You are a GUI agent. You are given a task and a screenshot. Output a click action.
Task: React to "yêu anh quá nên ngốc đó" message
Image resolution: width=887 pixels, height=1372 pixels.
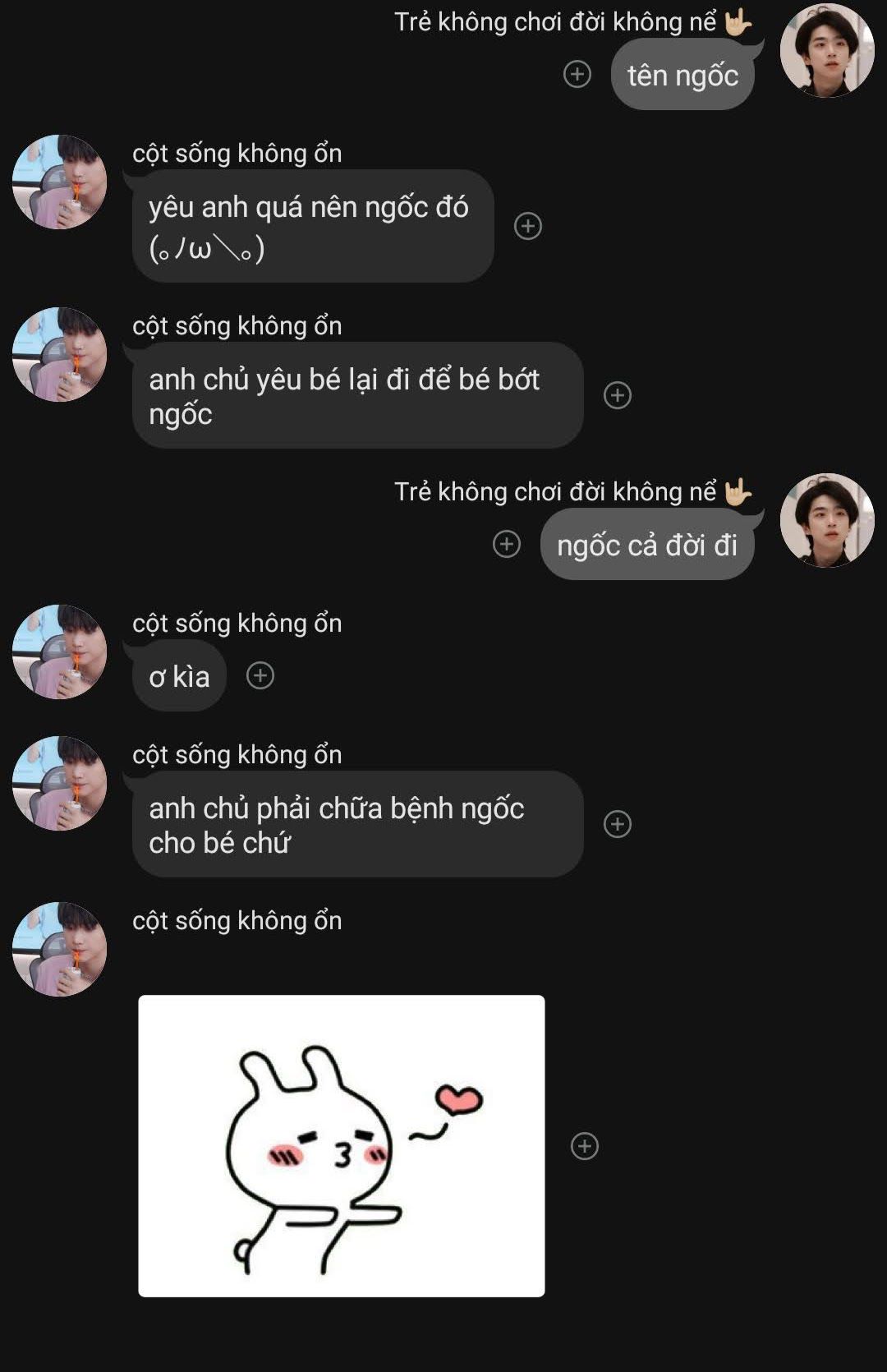tap(528, 226)
